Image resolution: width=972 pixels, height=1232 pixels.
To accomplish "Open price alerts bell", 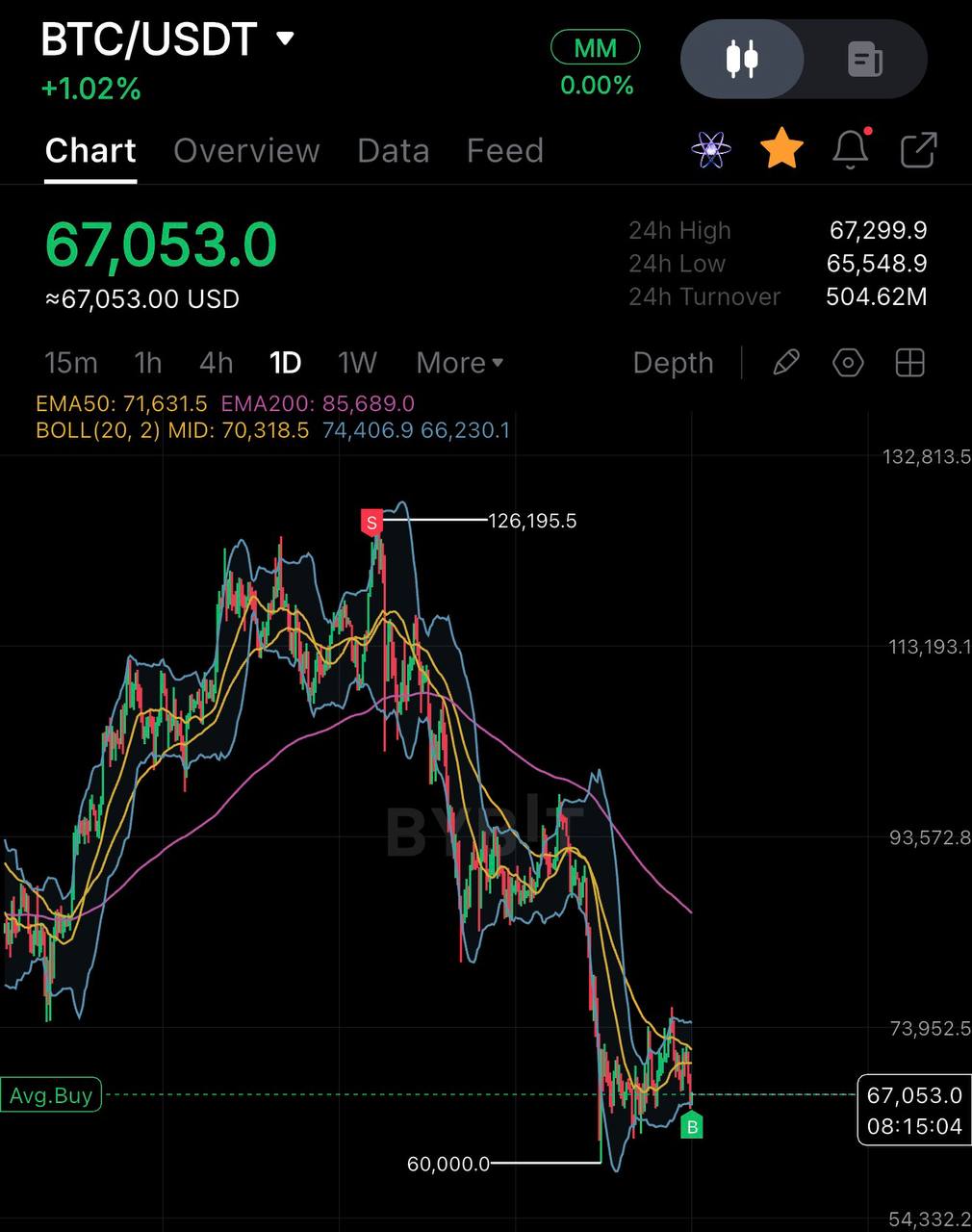I will pos(851,149).
